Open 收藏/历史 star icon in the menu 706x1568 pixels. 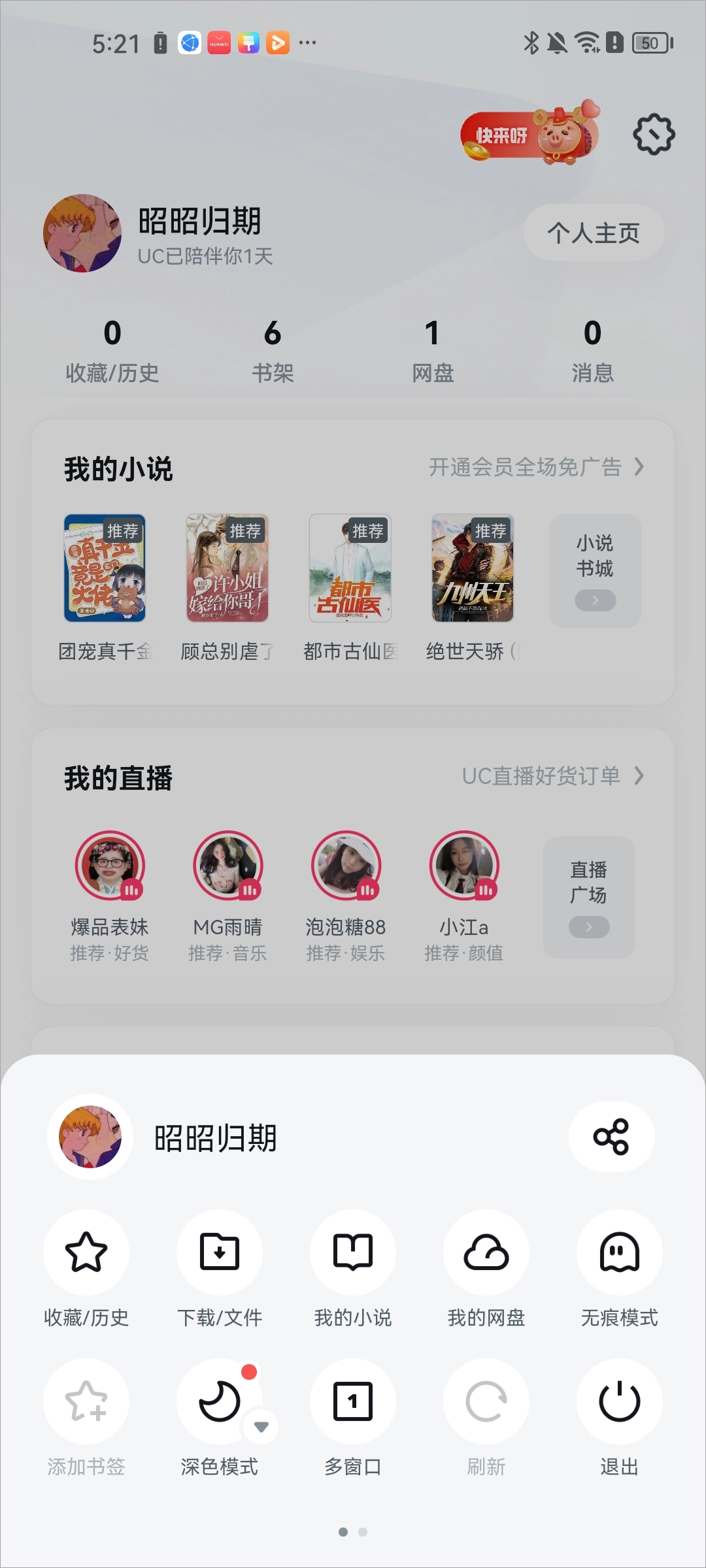point(87,1252)
